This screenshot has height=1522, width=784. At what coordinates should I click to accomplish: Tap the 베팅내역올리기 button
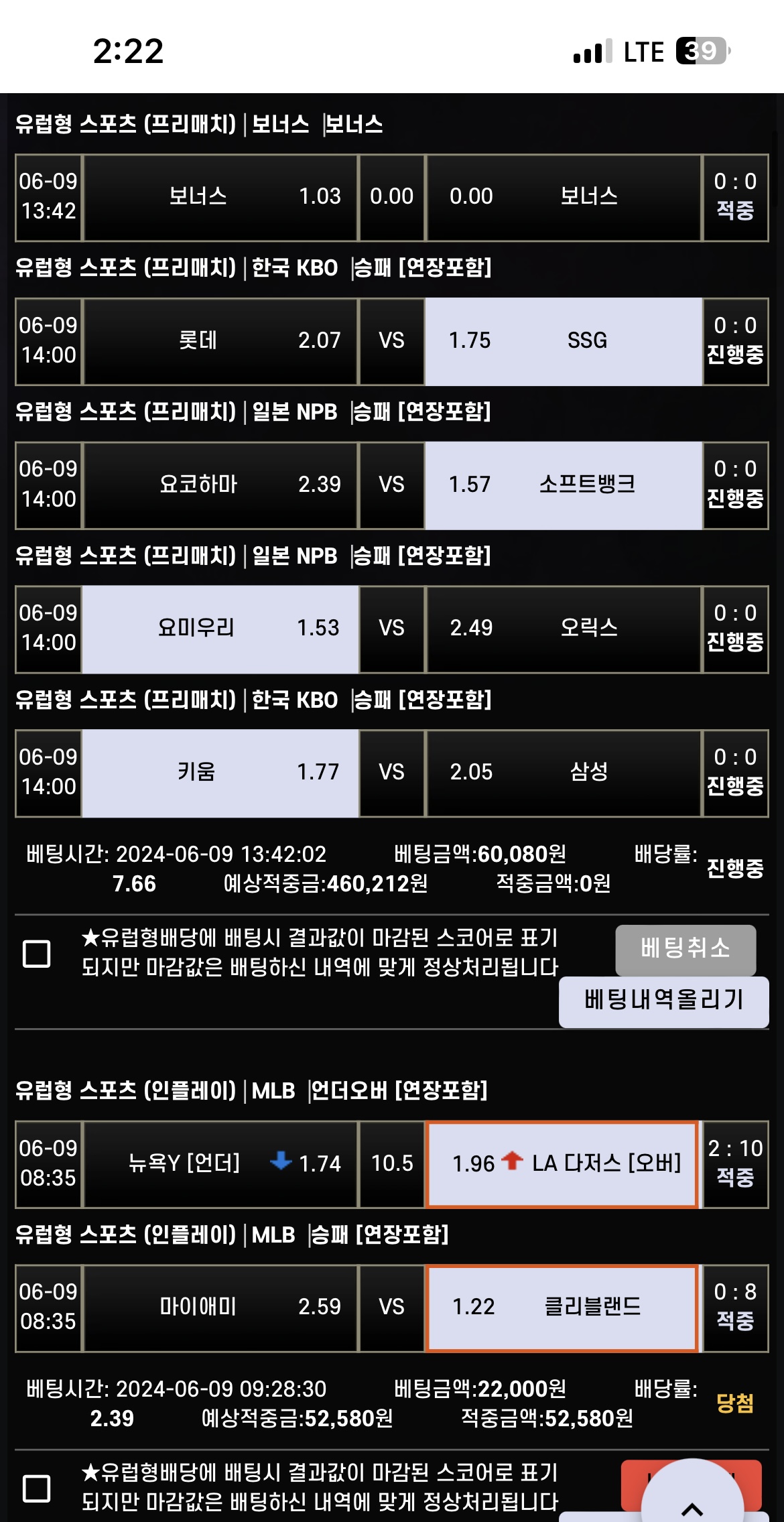point(663,1001)
